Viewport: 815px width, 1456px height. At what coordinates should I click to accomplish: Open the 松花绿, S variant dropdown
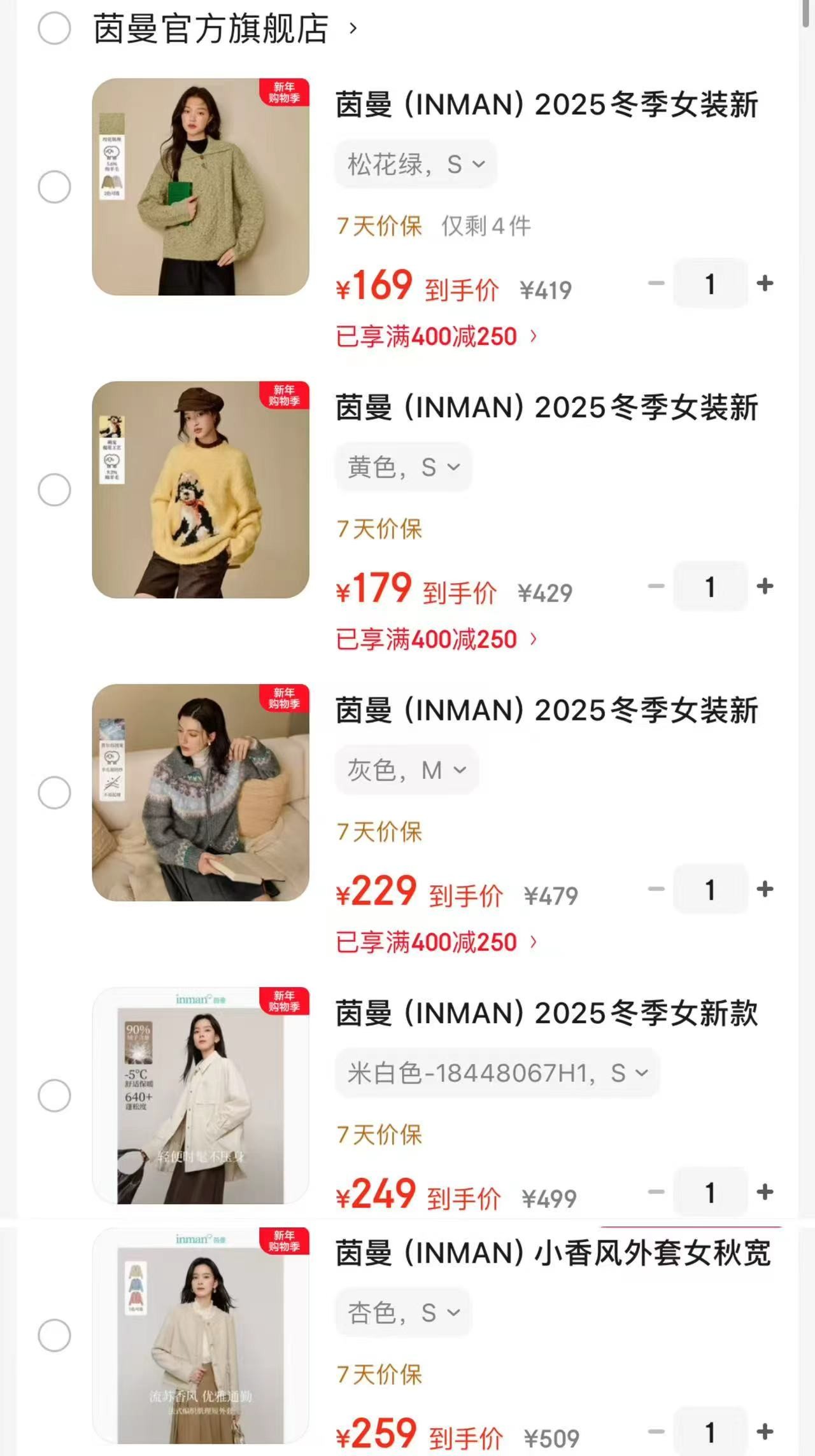[416, 164]
